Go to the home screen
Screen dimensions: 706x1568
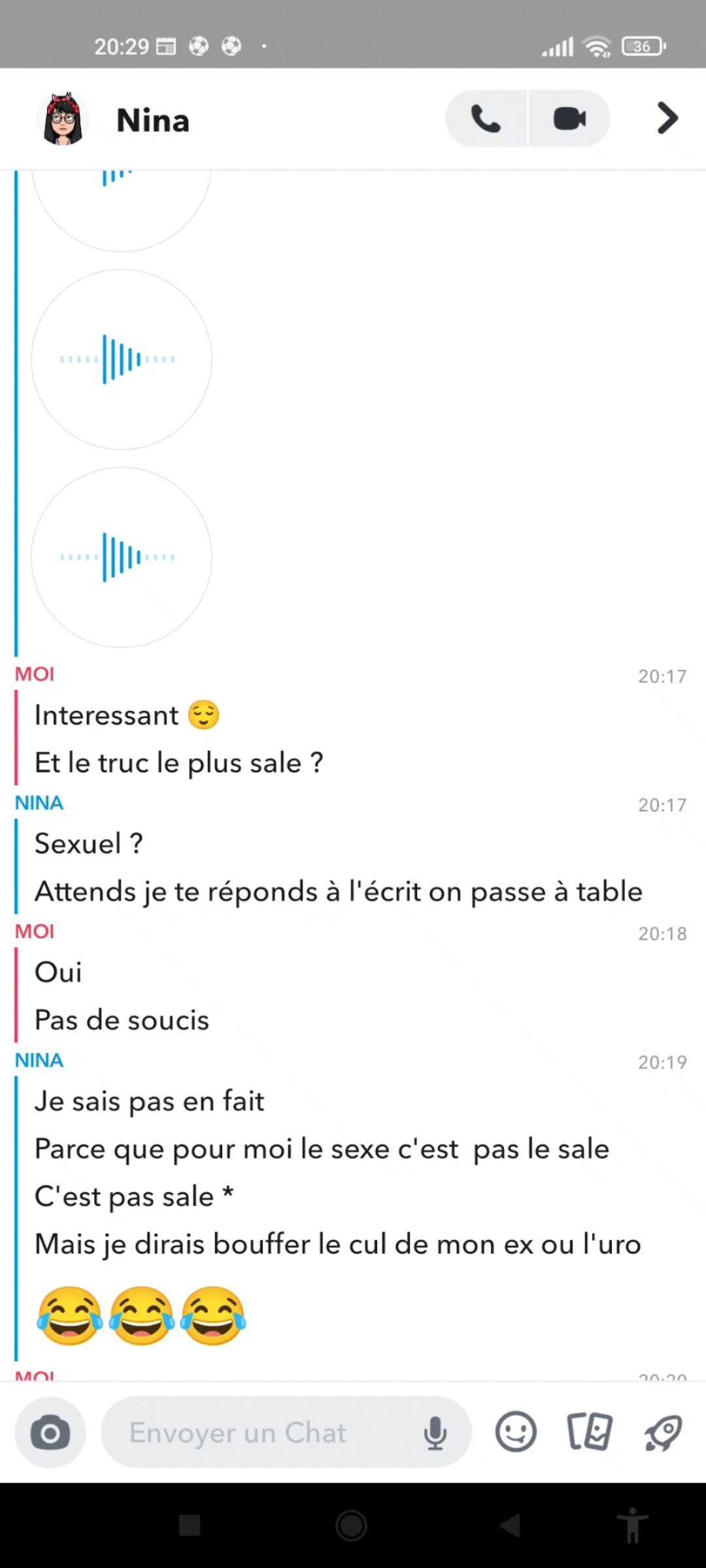click(x=352, y=1526)
